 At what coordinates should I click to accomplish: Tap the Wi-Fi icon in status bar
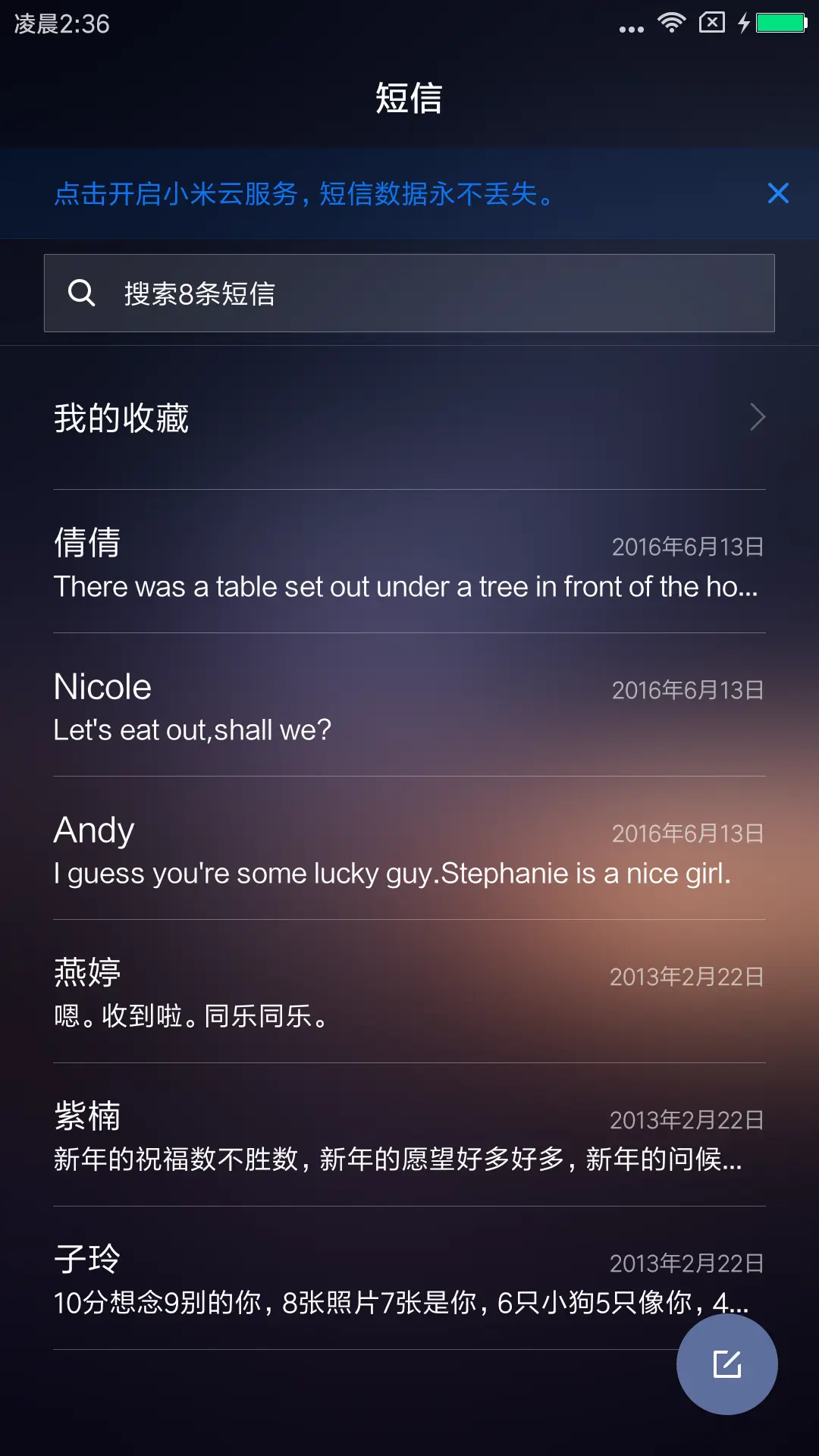click(x=671, y=23)
